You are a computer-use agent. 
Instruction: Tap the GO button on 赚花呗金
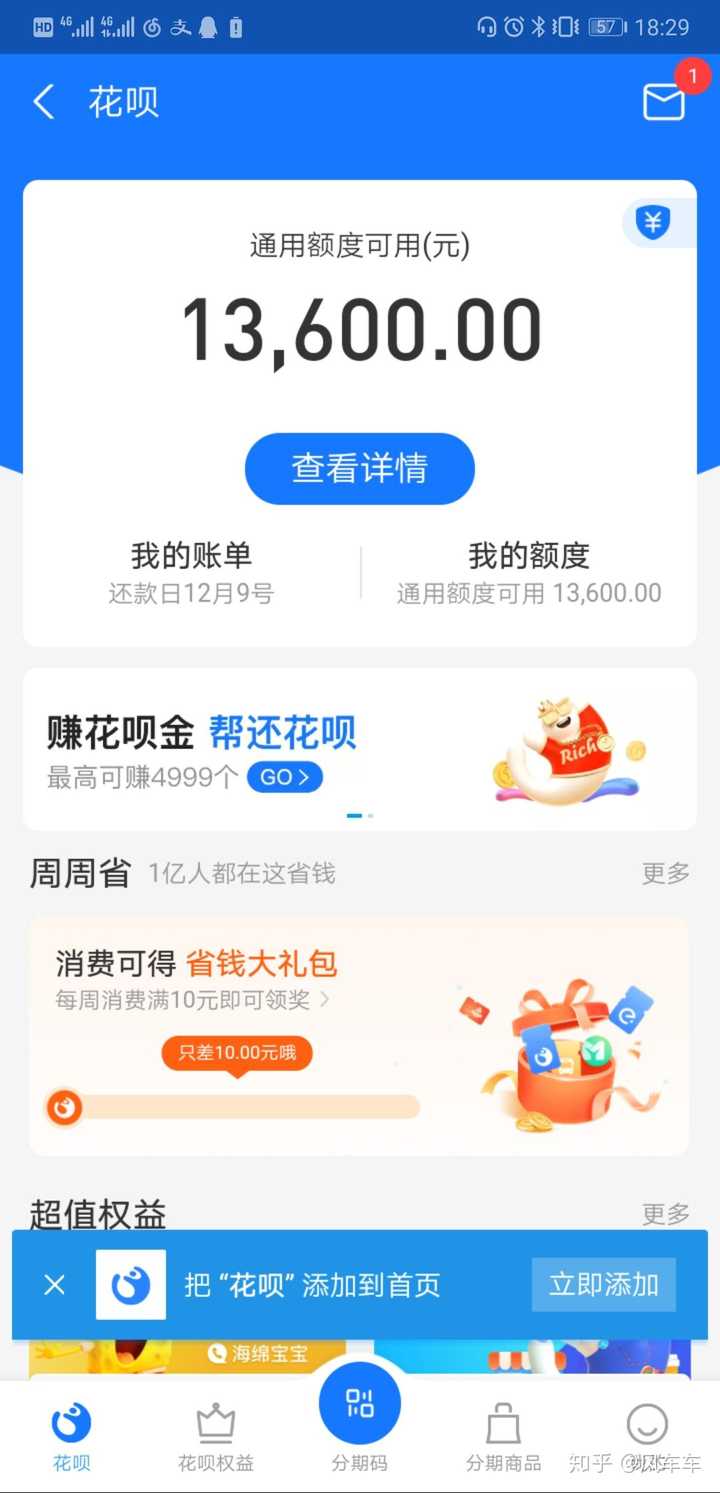coord(285,777)
